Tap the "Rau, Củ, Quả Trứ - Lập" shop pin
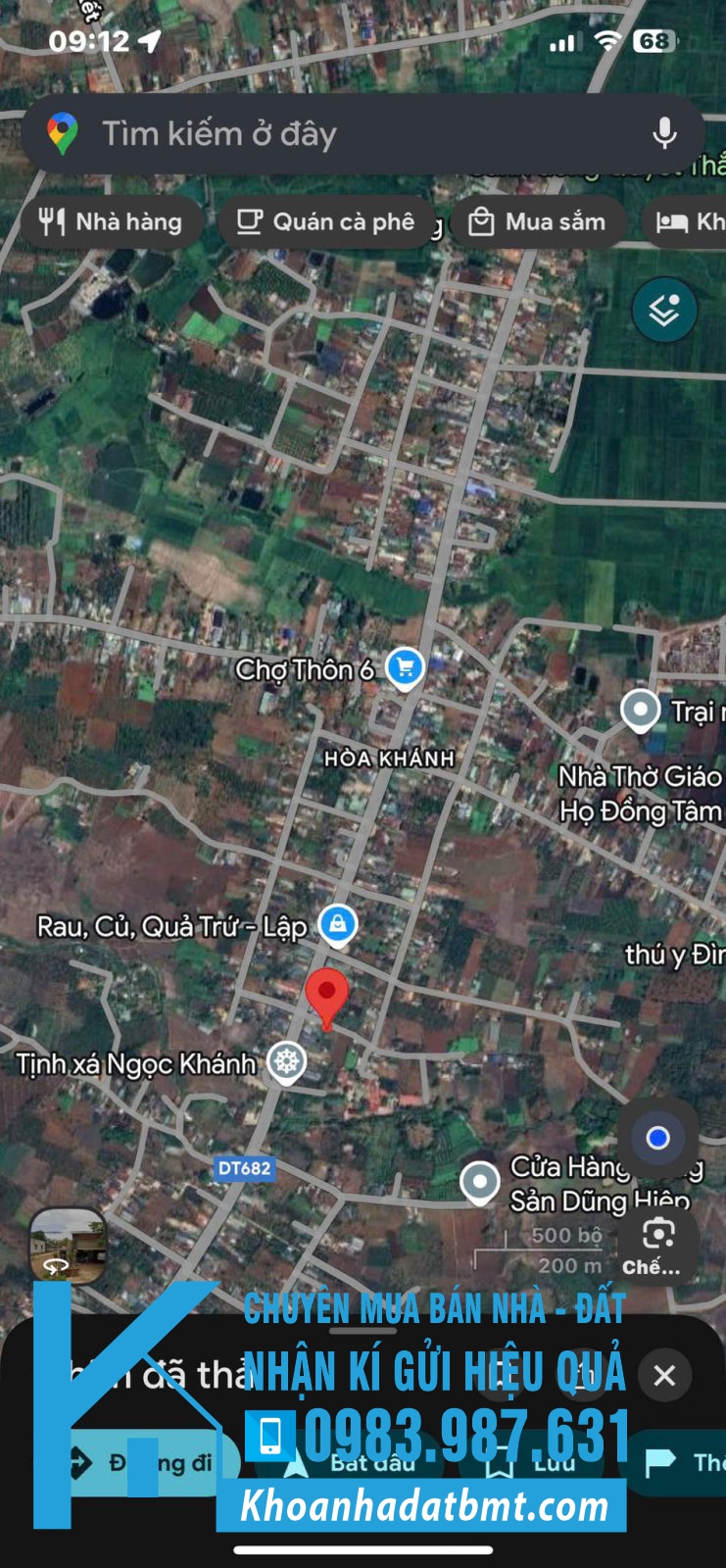The image size is (726, 1568). 338,924
